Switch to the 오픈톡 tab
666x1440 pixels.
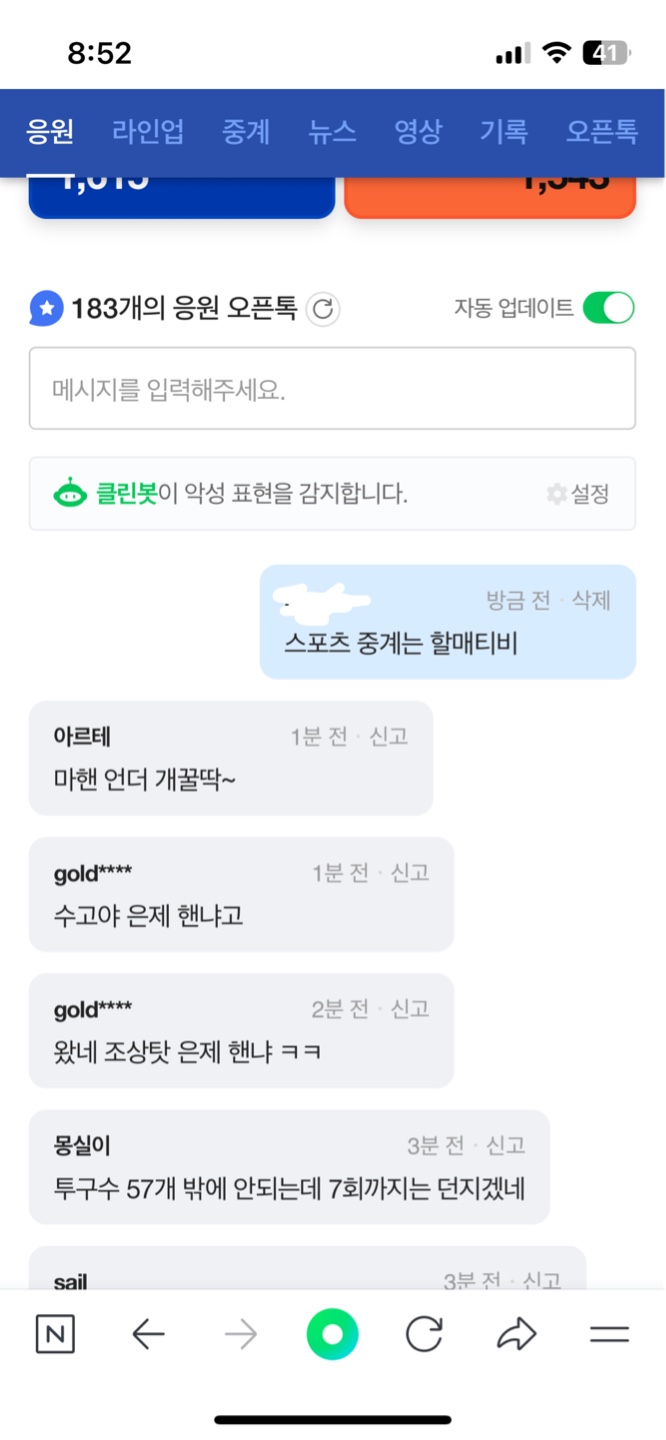point(601,133)
